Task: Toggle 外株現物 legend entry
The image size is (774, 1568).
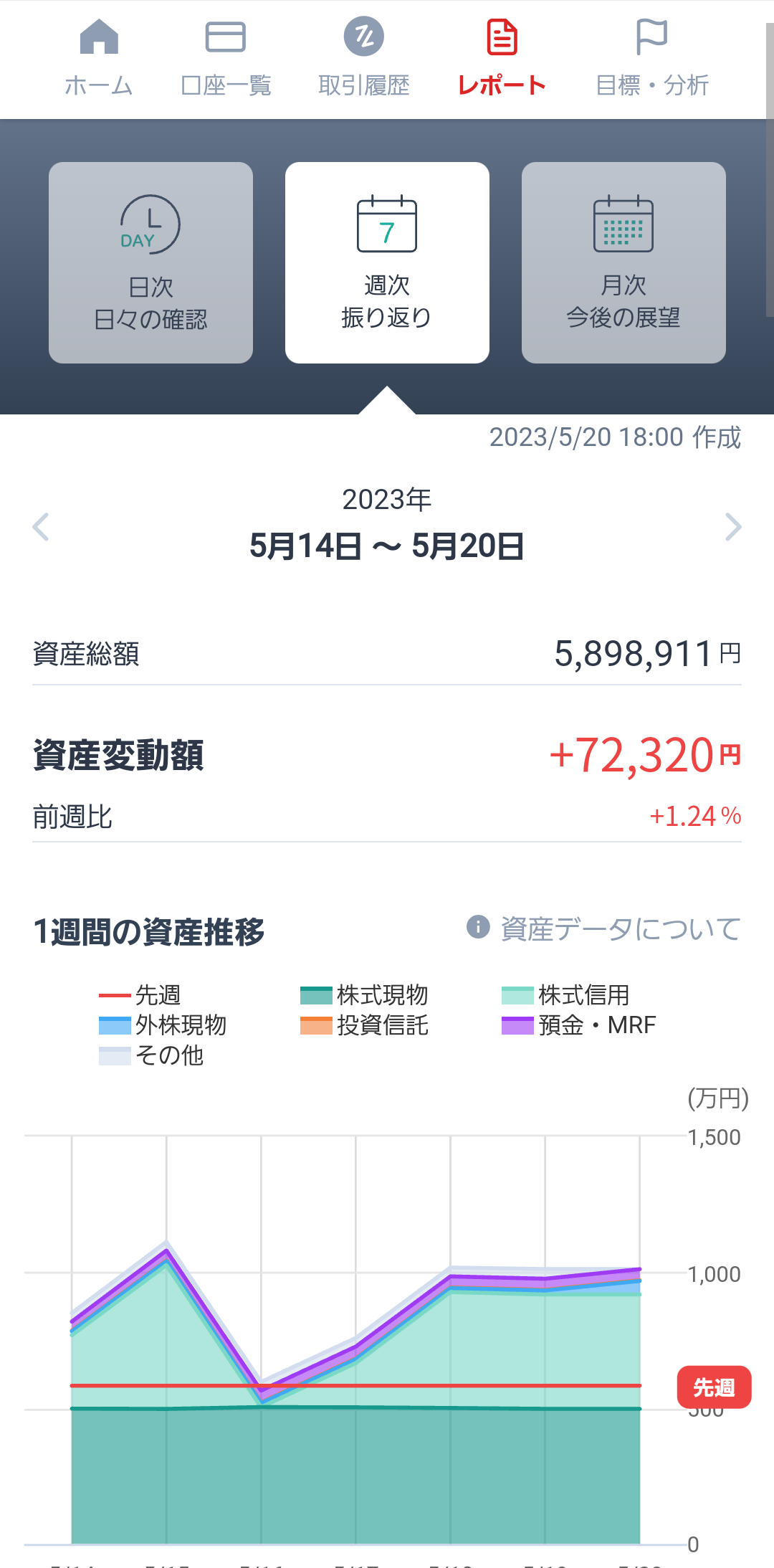Action: (x=163, y=1025)
